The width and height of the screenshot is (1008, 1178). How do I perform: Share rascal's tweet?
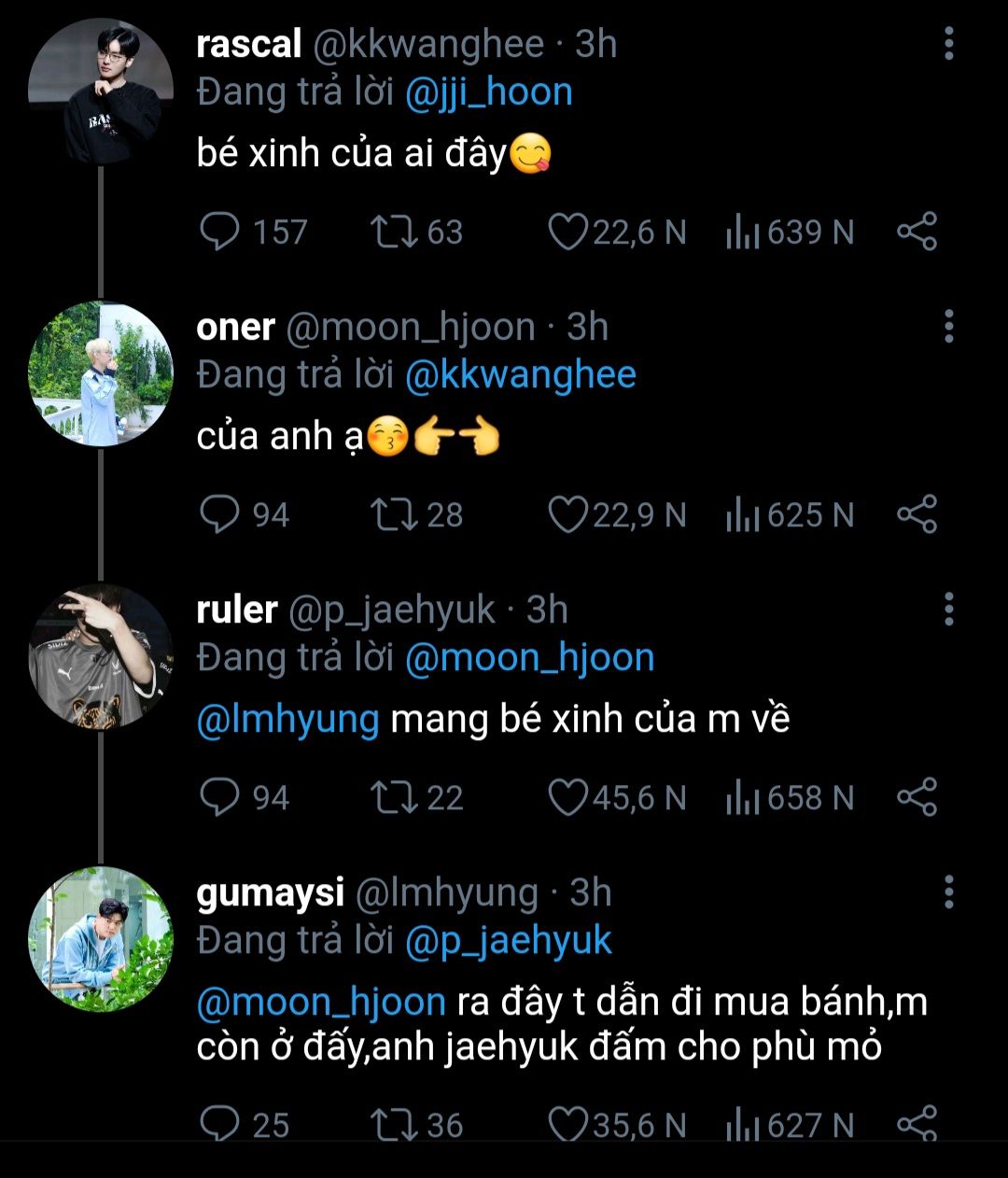[x=917, y=231]
